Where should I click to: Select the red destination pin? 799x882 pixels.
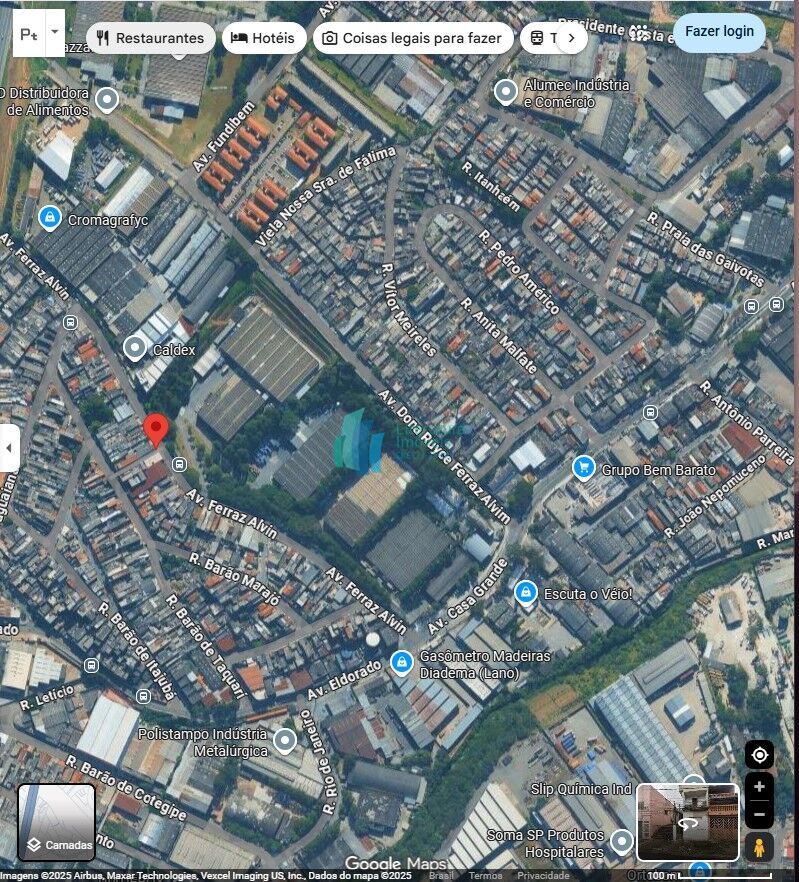tap(156, 432)
